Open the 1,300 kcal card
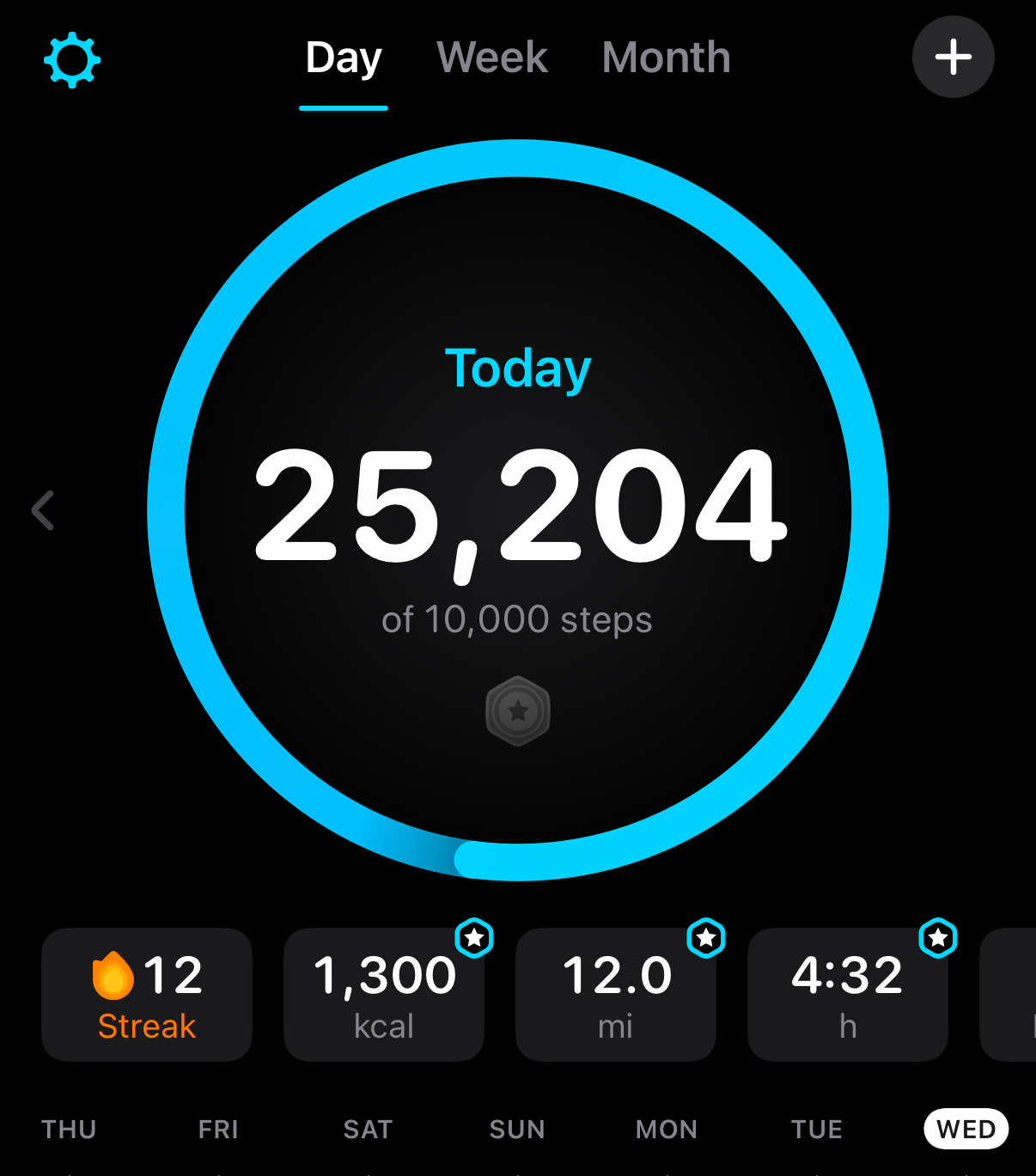The width and height of the screenshot is (1036, 1176). (x=384, y=994)
